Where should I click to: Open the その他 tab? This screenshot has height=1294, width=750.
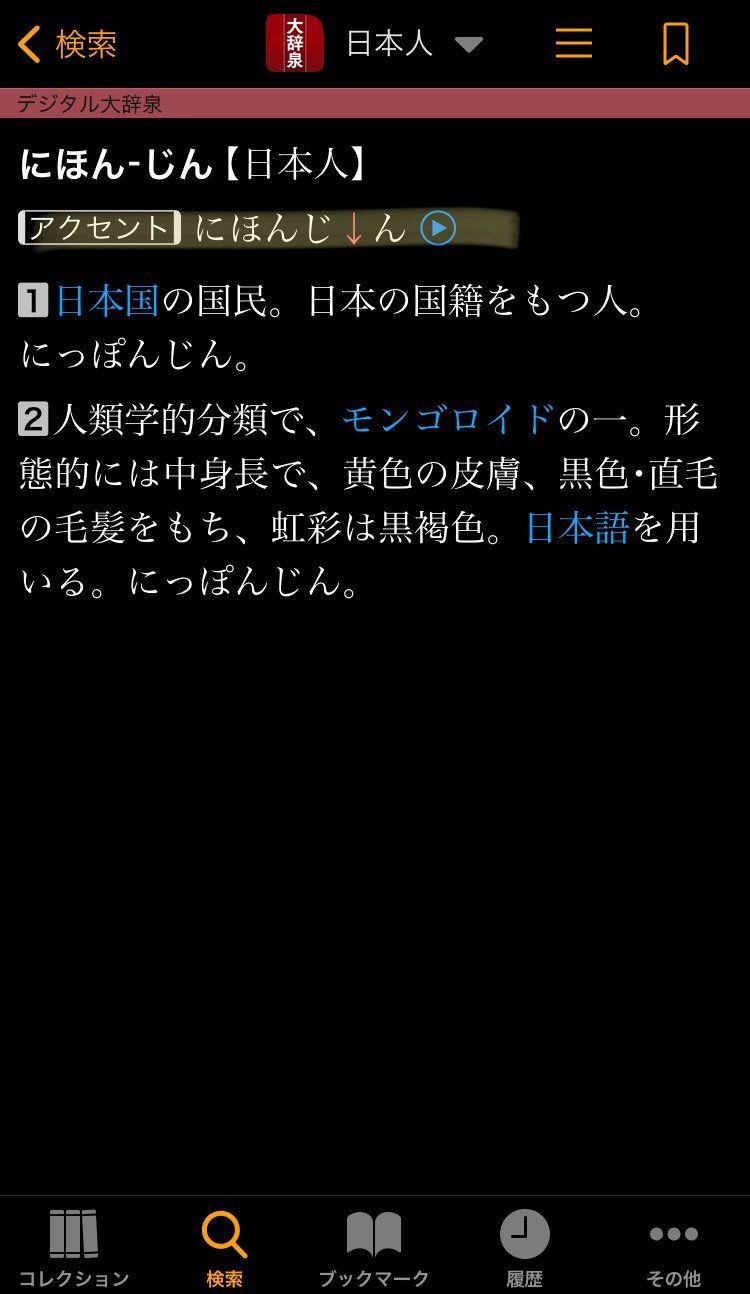point(674,1248)
